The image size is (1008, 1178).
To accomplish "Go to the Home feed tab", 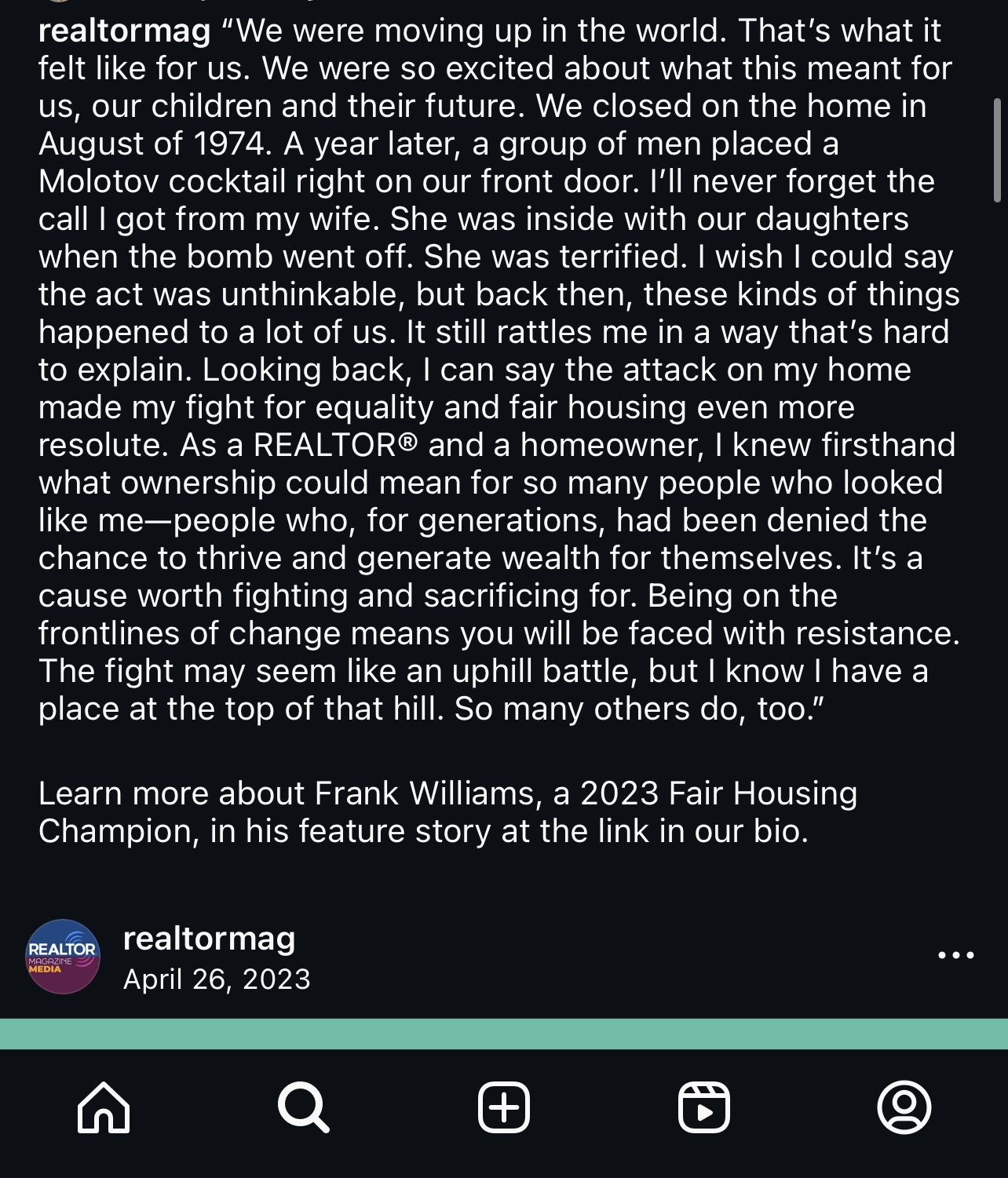I will tap(104, 1107).
